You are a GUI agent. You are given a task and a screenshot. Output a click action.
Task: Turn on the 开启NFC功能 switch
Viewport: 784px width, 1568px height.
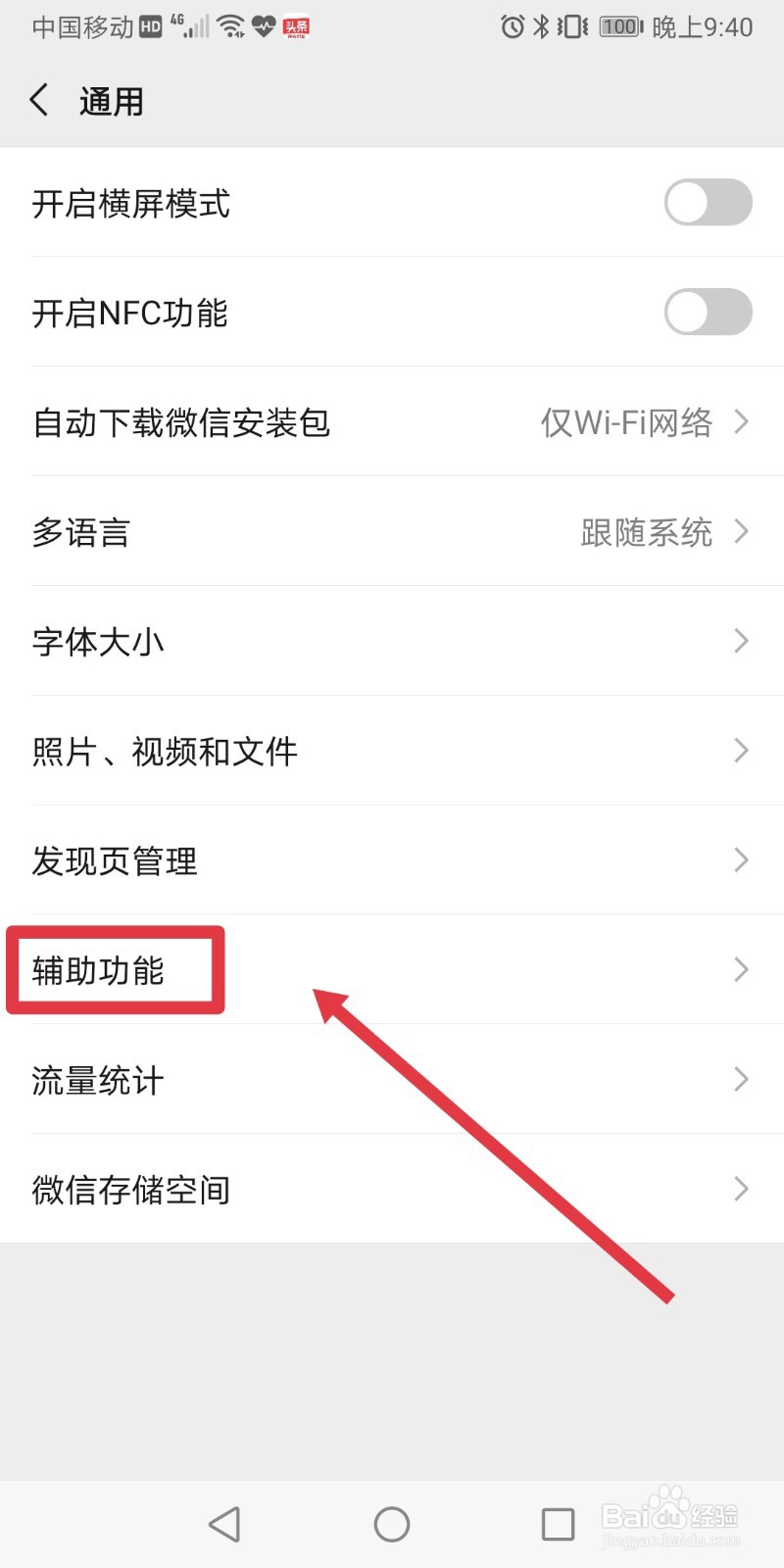pos(708,313)
